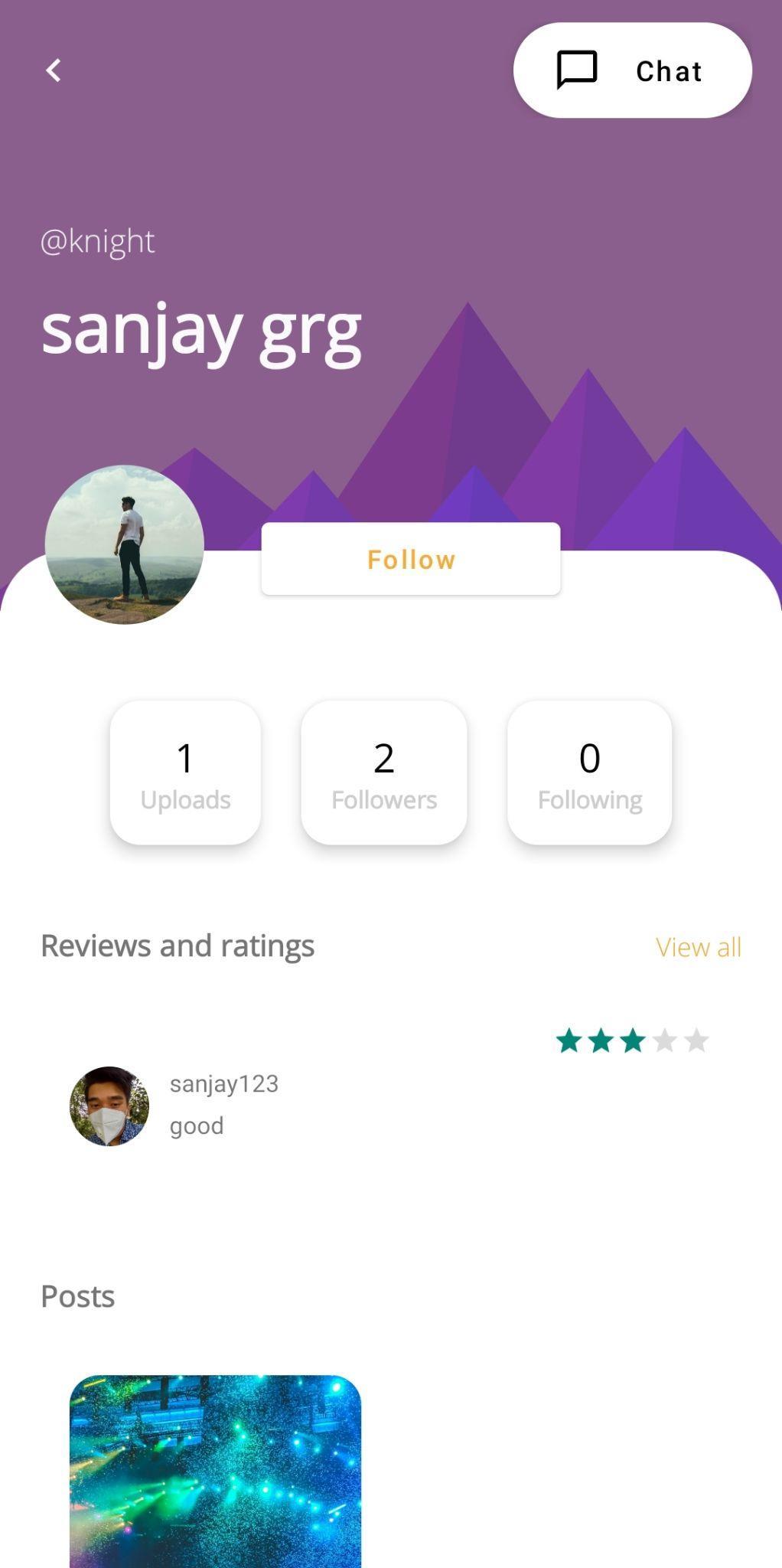The height and width of the screenshot is (1568, 782).
Task: Open the concert lights post
Action: coord(215,1470)
